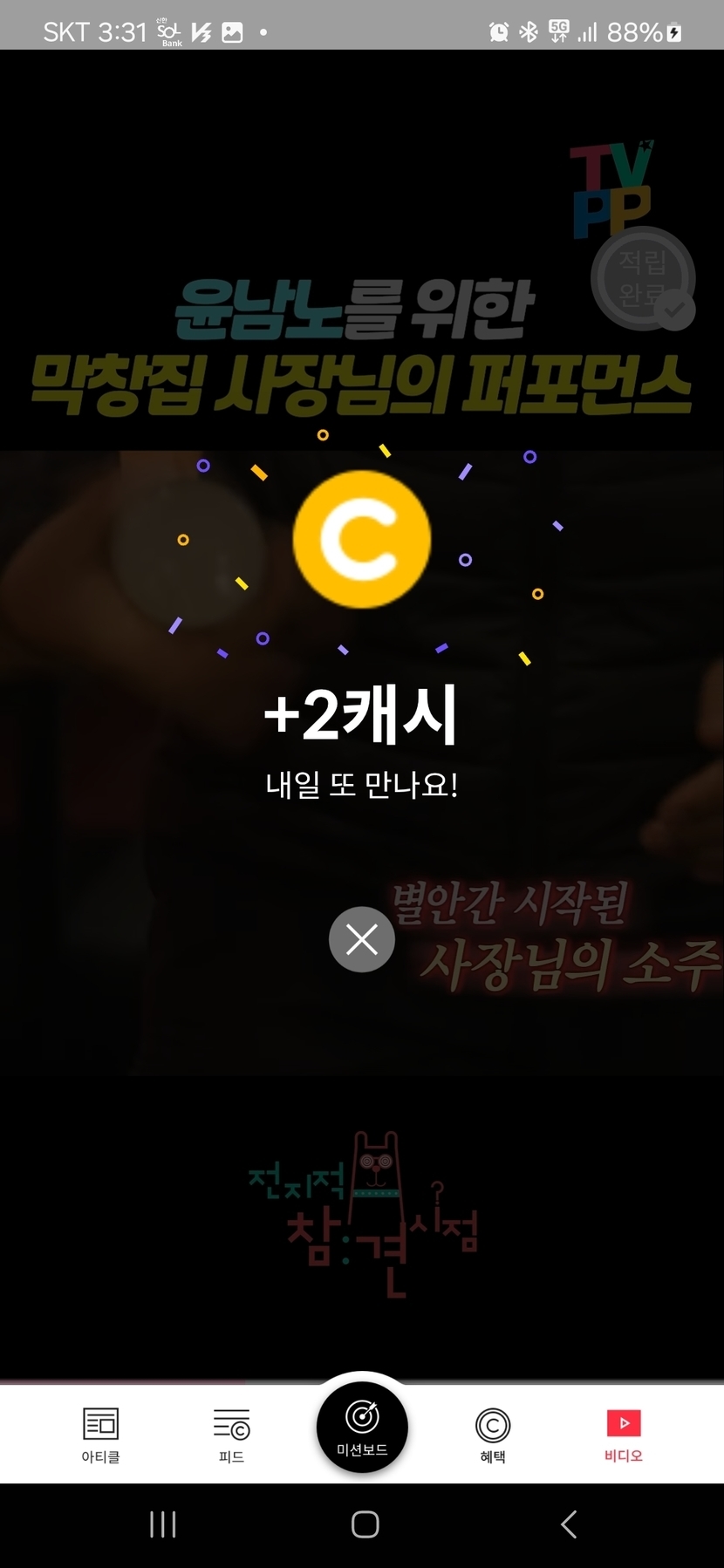Select the 비디오 tab
Screen dimensions: 724x1568
pyautogui.click(x=623, y=1435)
